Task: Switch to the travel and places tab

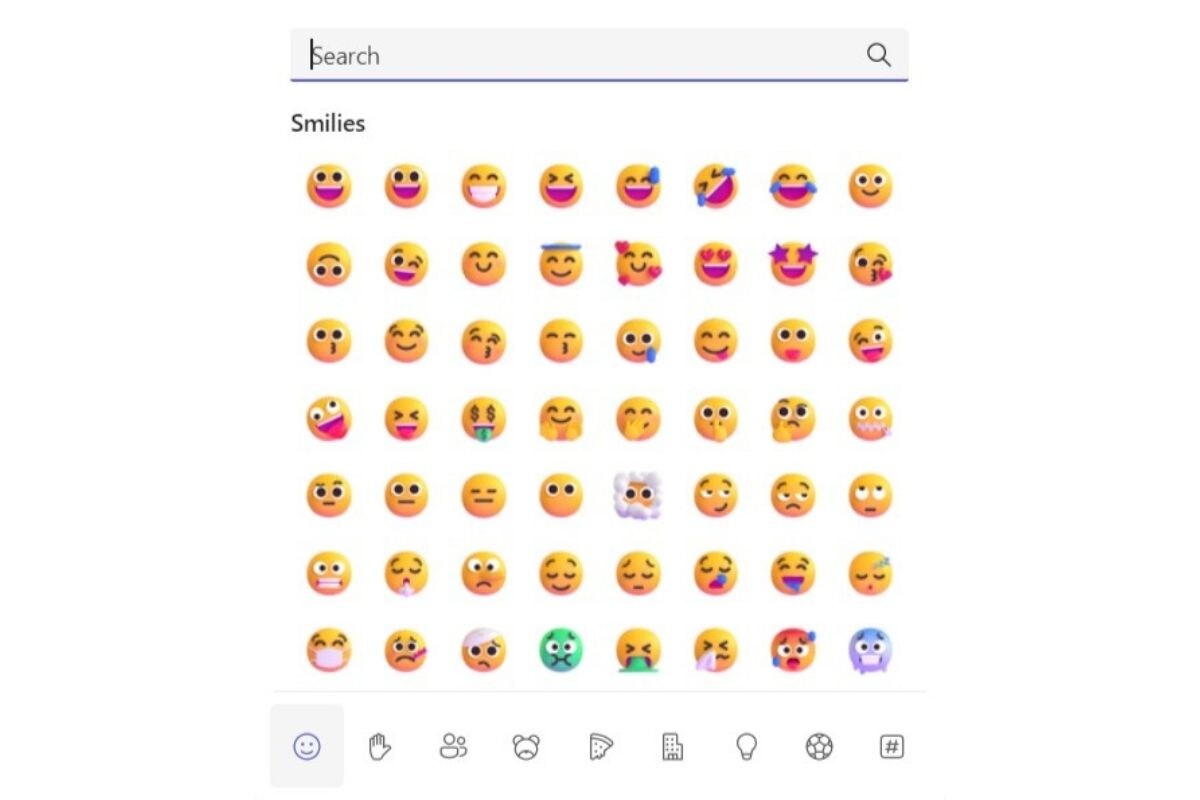Action: 673,746
